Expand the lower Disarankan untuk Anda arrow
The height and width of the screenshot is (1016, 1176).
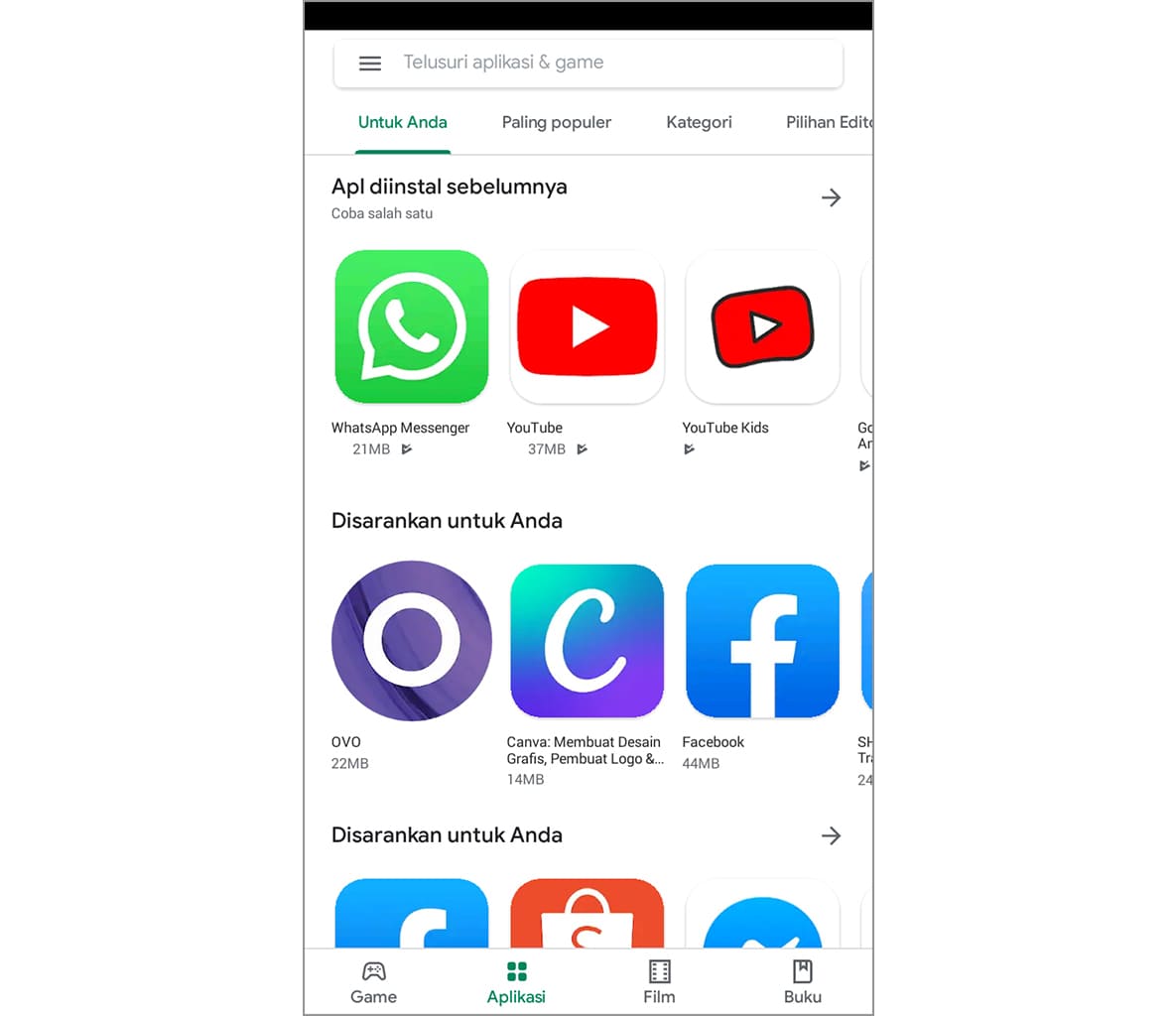831,835
